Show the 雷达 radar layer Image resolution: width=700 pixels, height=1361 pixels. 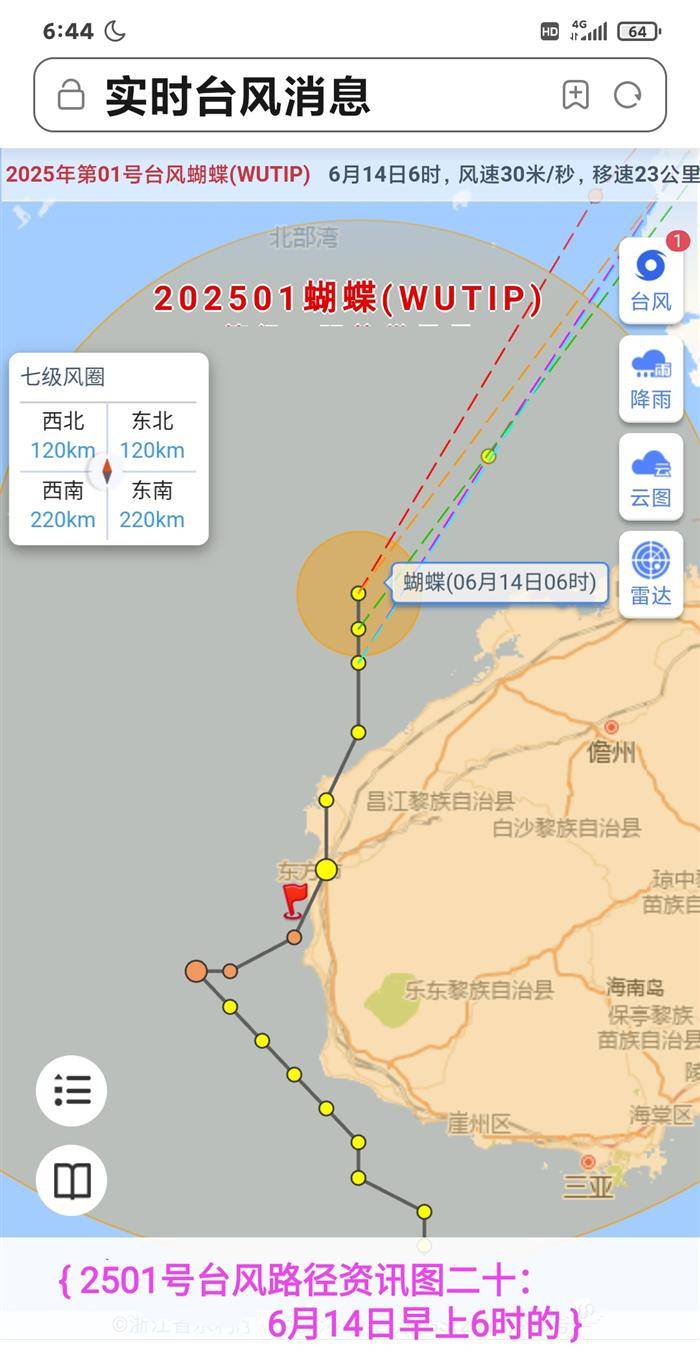tap(651, 574)
